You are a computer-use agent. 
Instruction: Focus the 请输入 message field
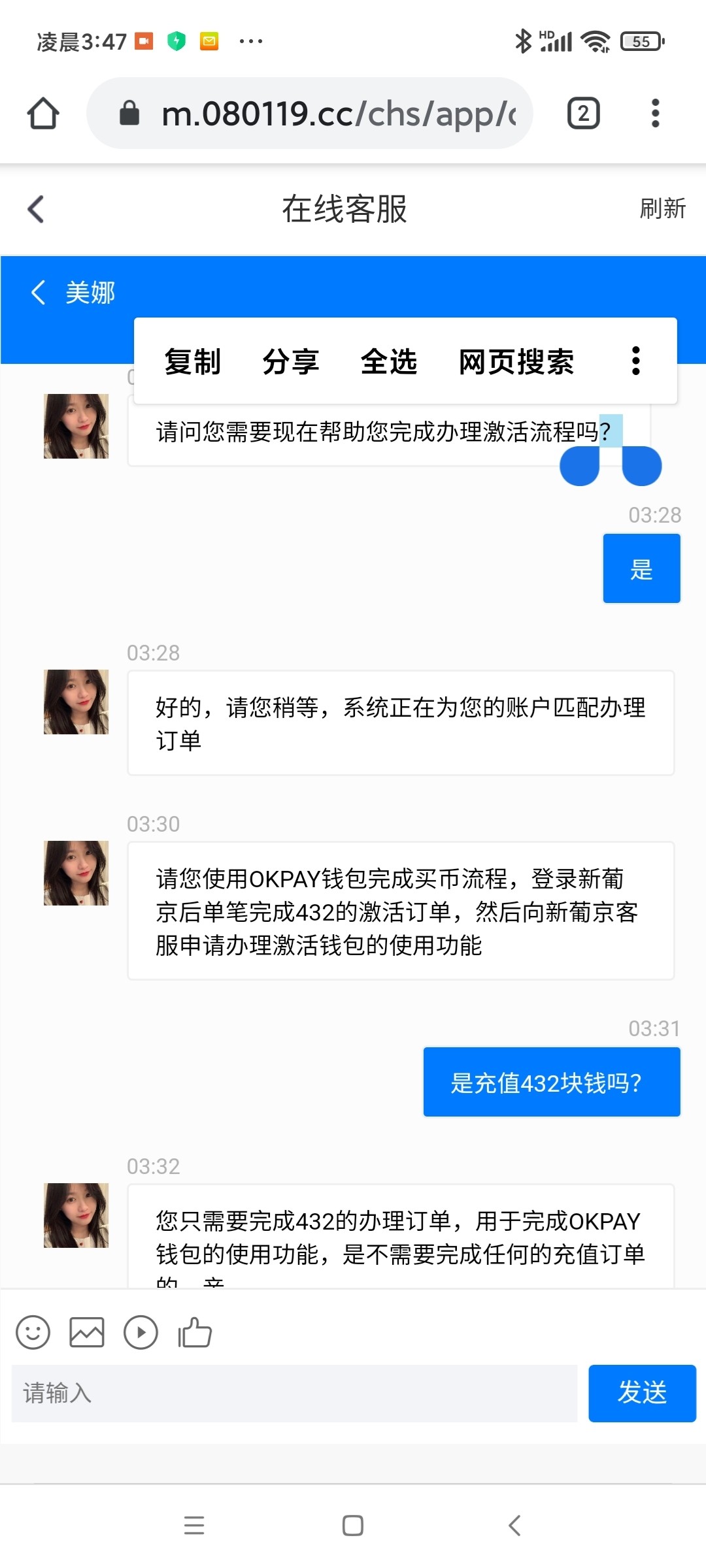(x=294, y=1393)
